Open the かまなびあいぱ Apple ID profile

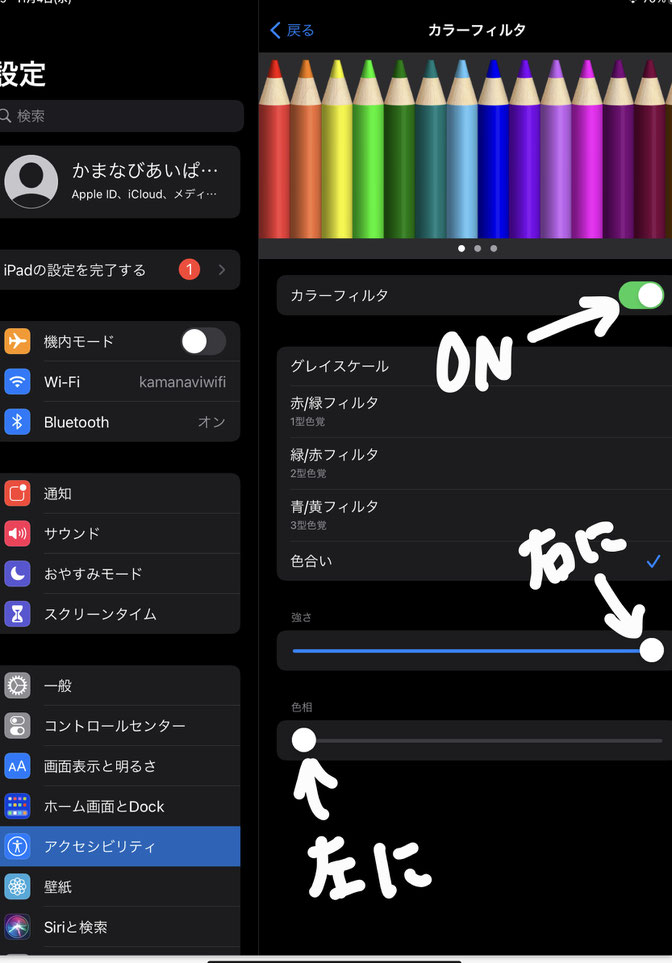(120, 181)
